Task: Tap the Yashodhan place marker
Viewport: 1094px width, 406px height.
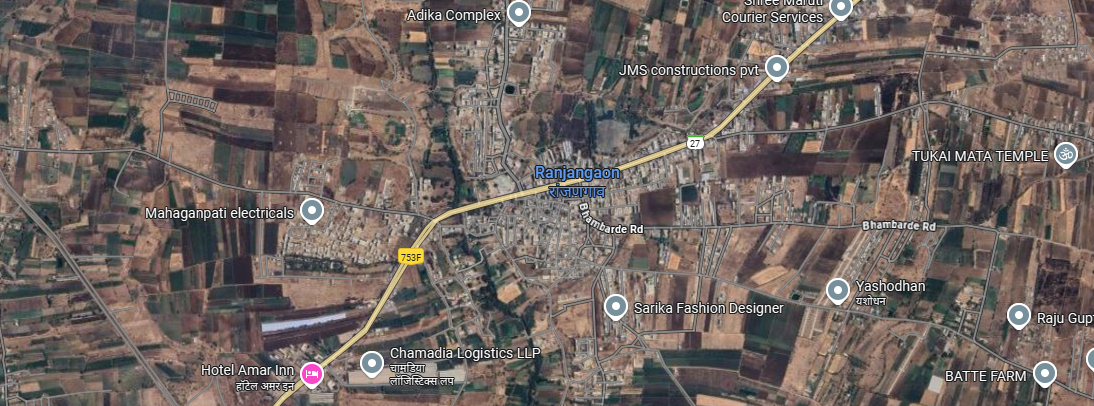Action: (838, 290)
